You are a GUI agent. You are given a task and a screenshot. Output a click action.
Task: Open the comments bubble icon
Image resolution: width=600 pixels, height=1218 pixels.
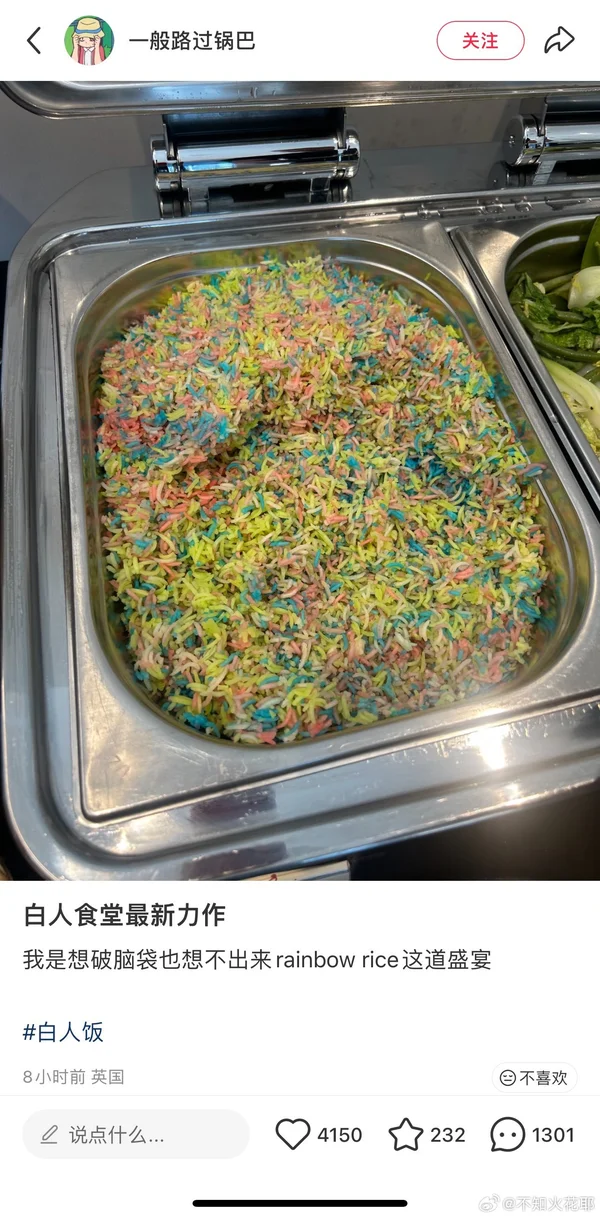click(508, 1134)
